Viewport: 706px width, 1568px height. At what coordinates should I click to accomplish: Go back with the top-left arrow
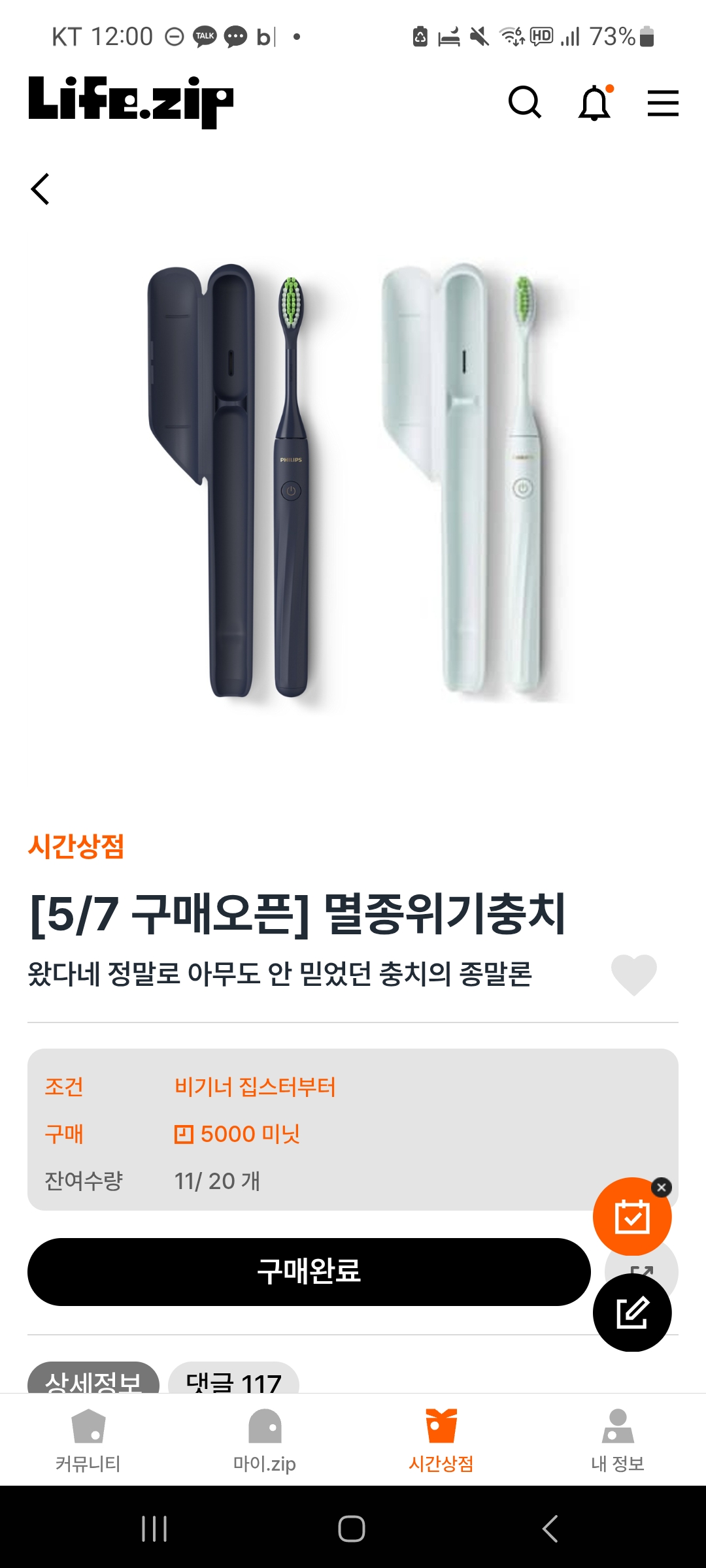point(41,189)
